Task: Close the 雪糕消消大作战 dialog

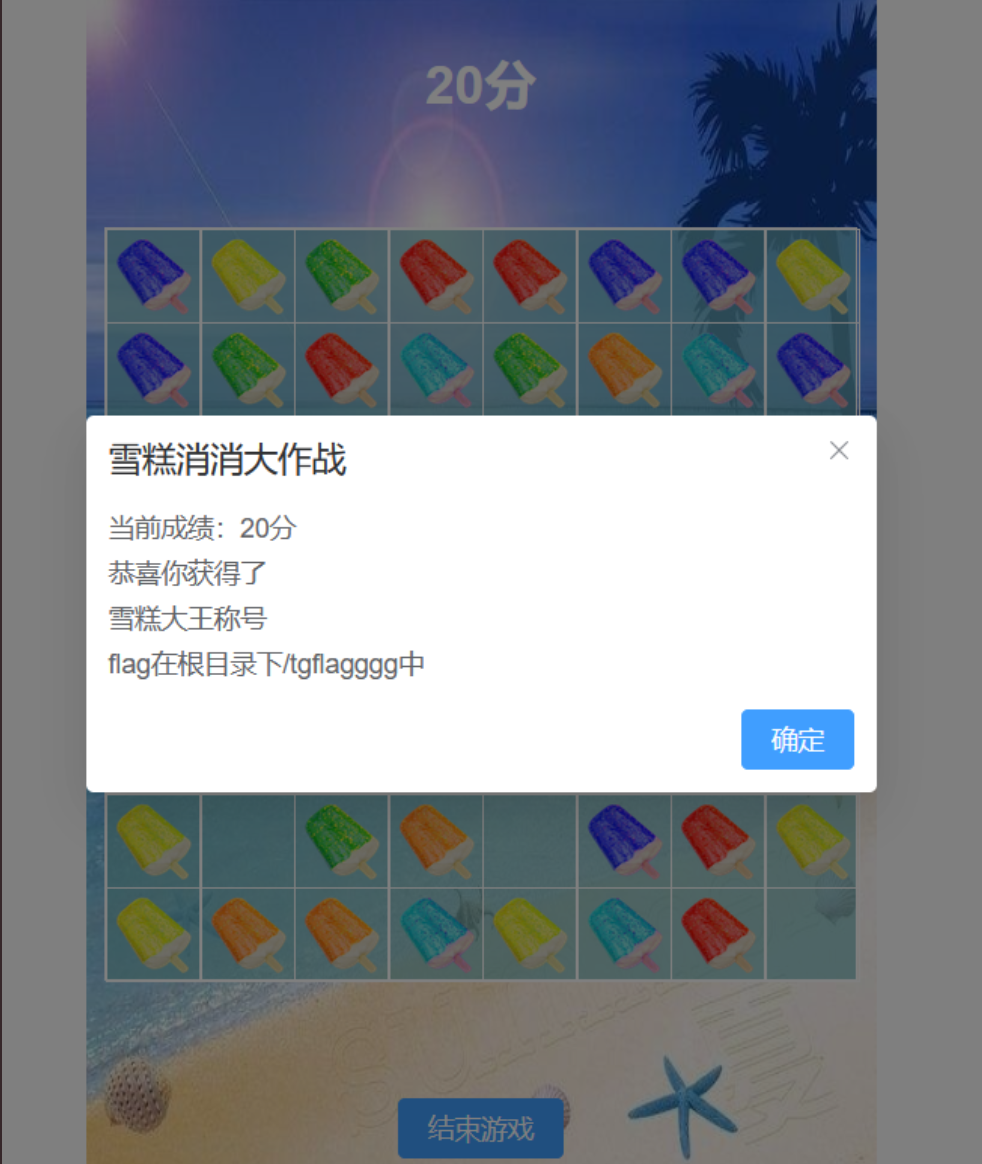Action: pos(838,451)
